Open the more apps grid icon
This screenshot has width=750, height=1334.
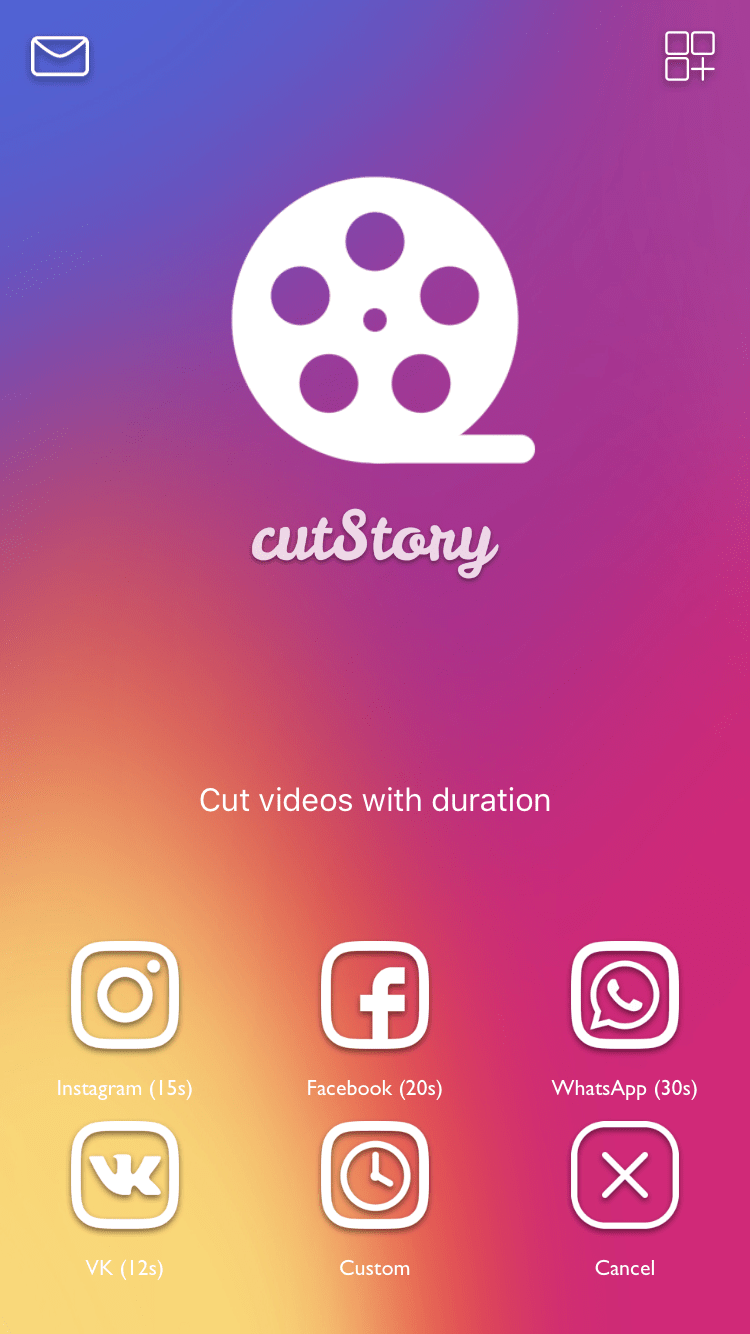tap(690, 56)
